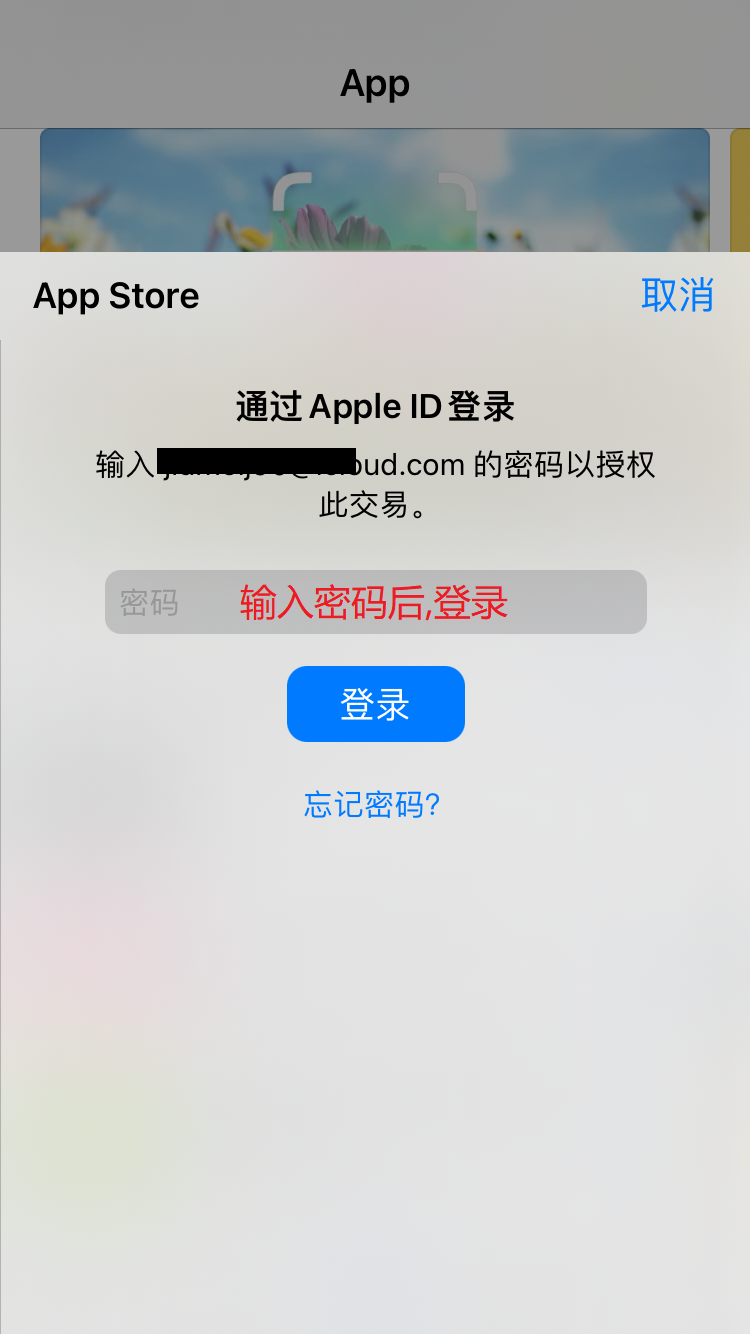Focus the 密码 password field

pyautogui.click(x=375, y=602)
